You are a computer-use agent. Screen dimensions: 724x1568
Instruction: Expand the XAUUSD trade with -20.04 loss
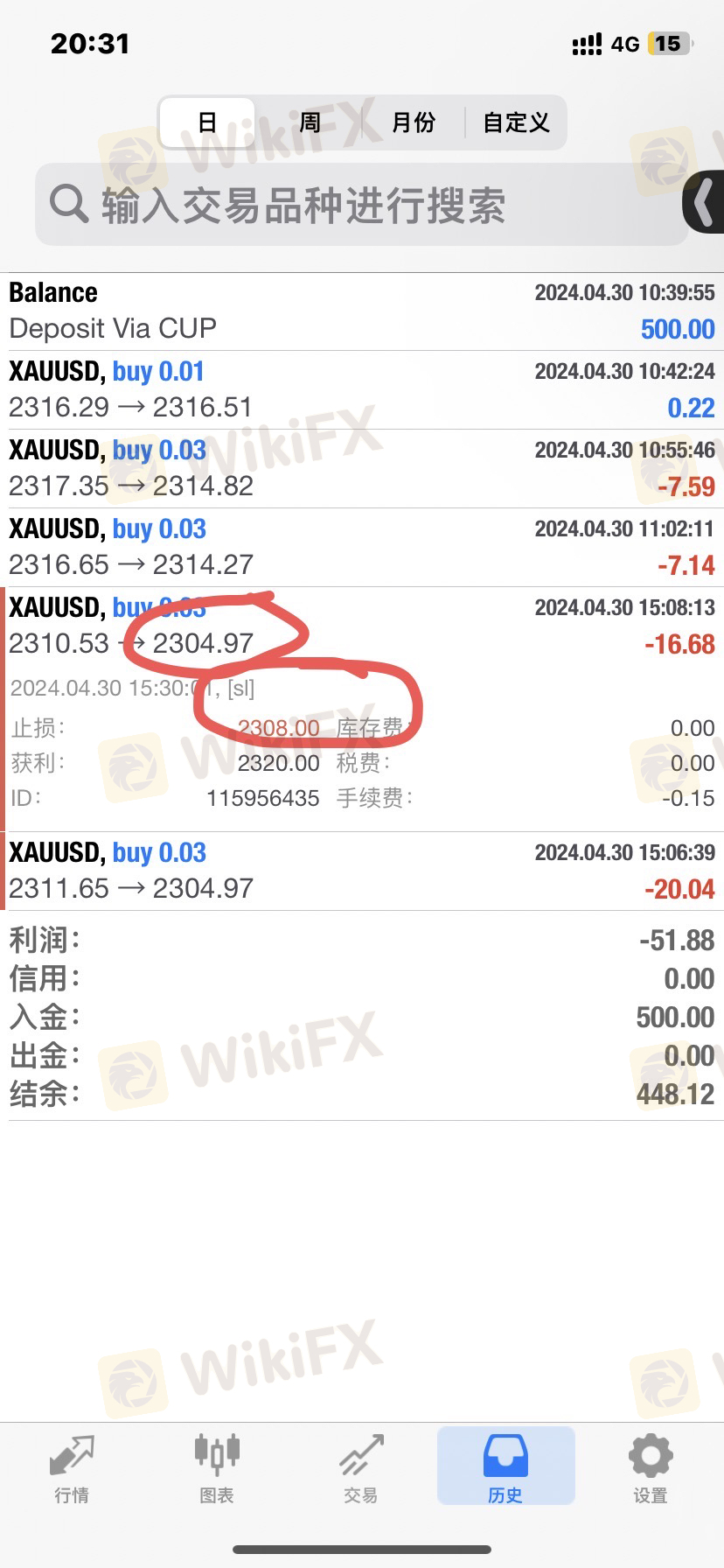(362, 871)
